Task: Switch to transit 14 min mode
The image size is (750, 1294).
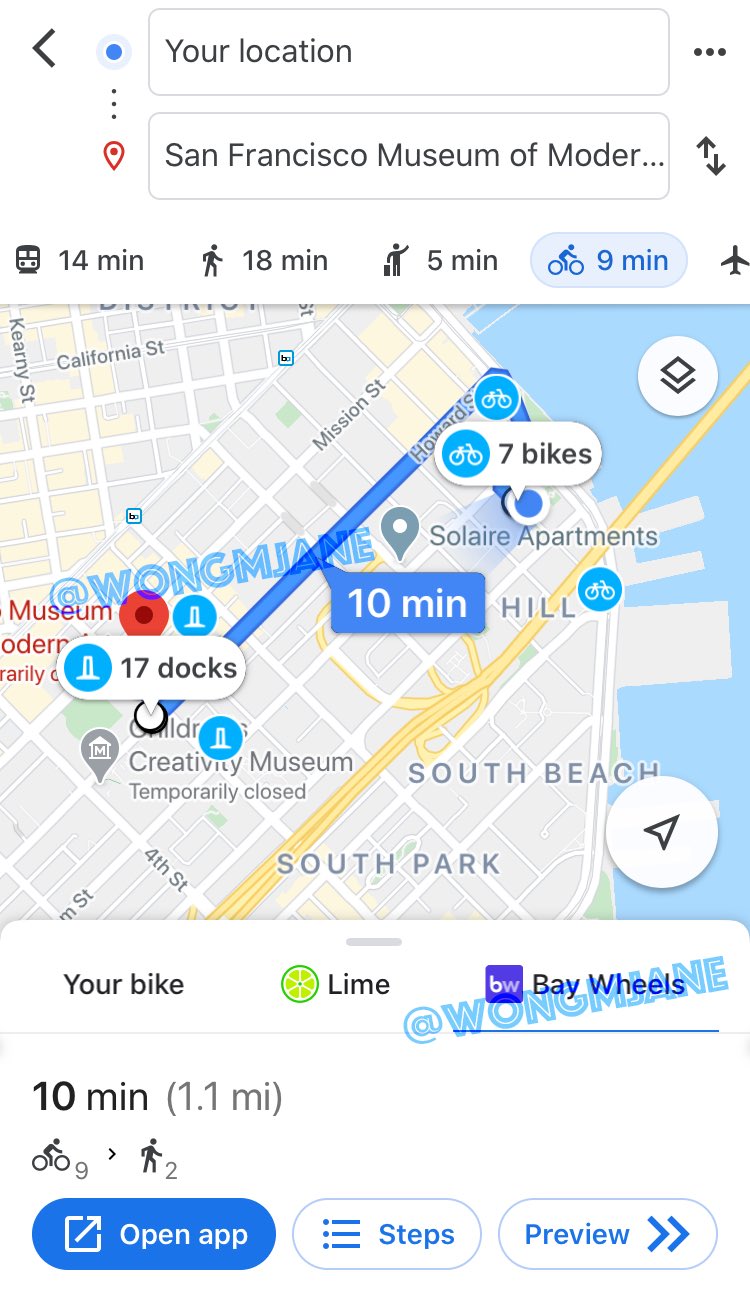Action: click(80, 261)
